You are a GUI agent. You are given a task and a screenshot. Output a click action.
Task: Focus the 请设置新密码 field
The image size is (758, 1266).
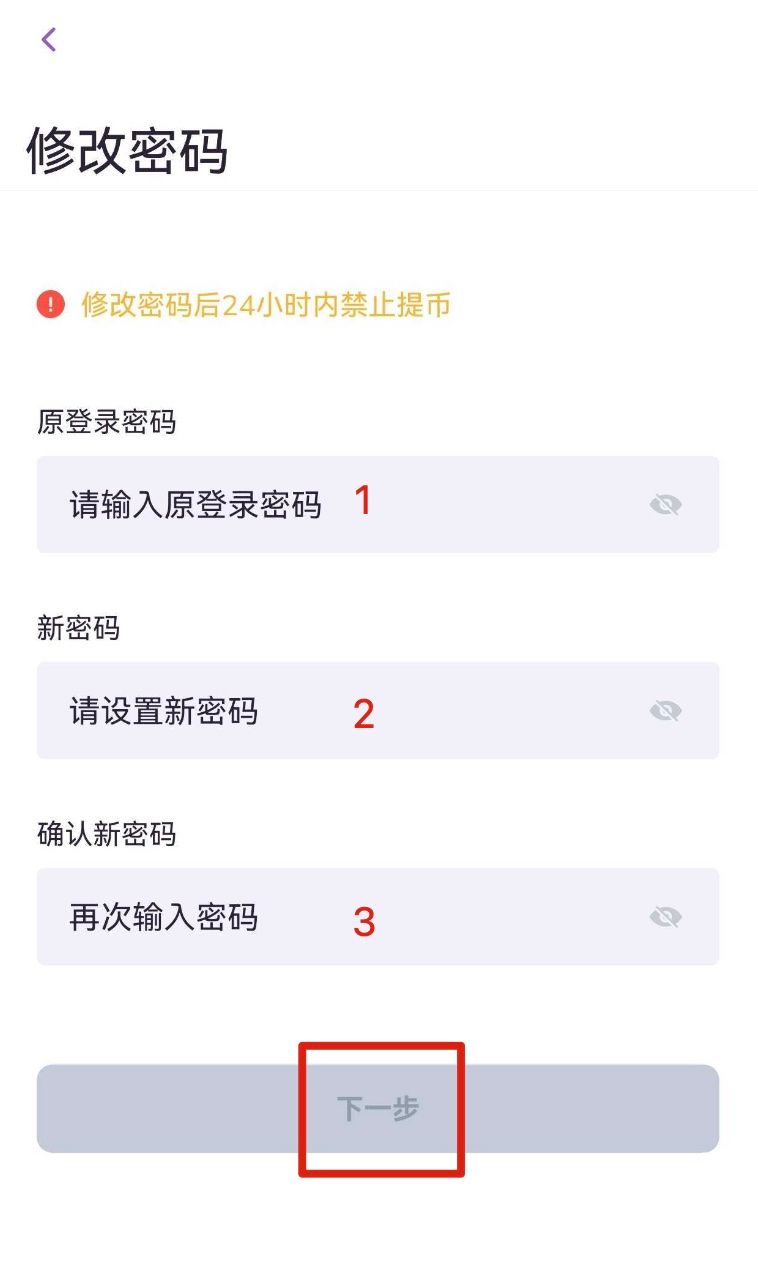(340, 711)
